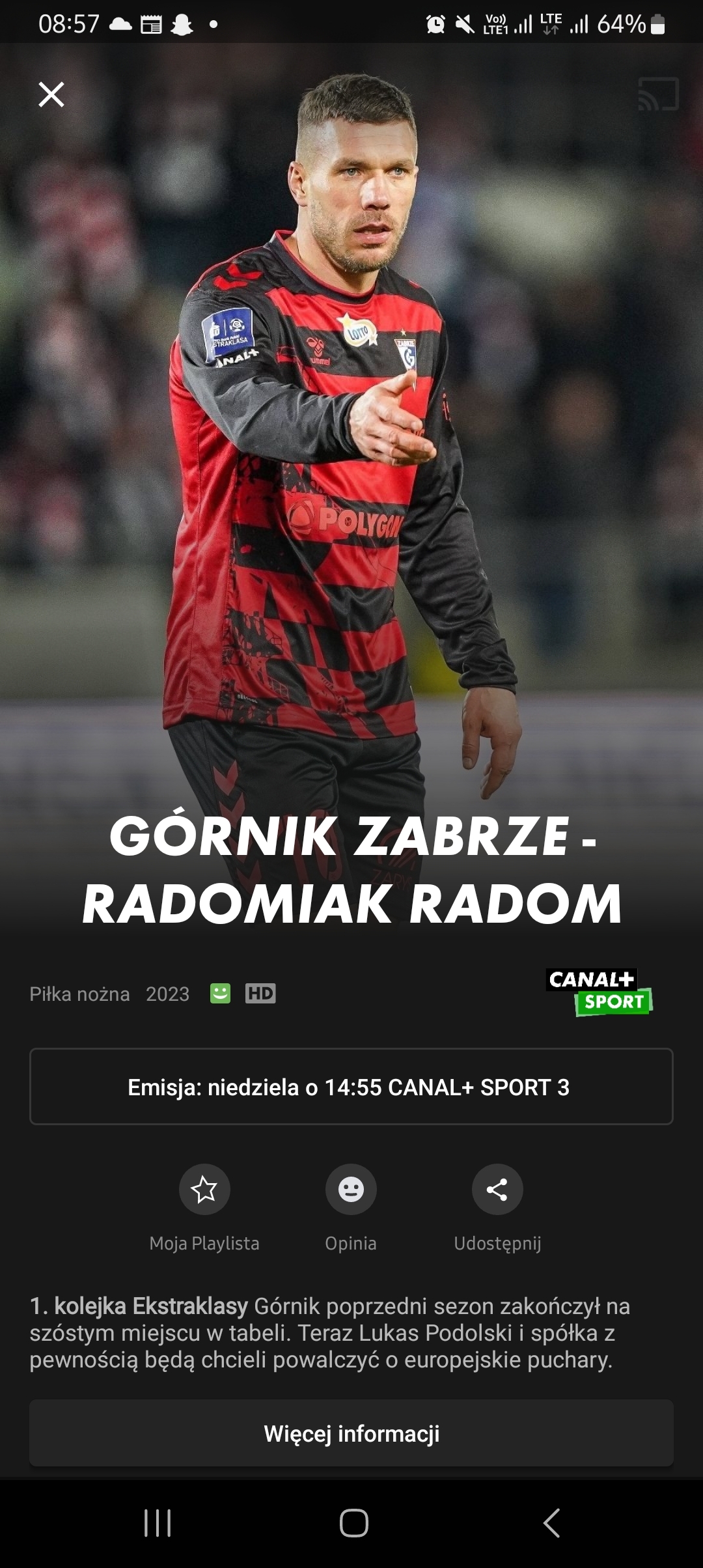
Task: Share the match via Udostępnij
Action: 497,1189
